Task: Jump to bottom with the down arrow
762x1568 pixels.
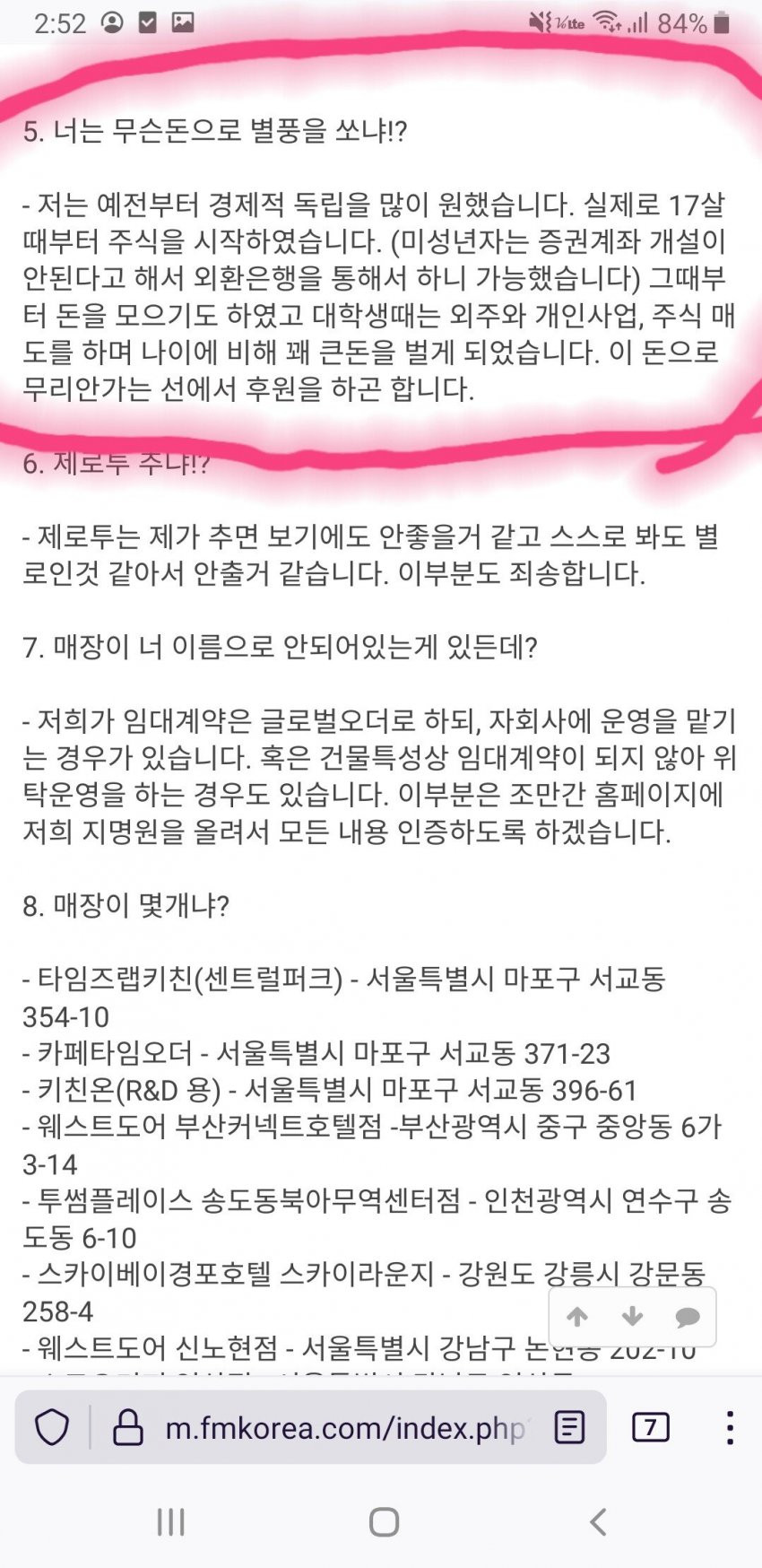Action: [632, 1317]
